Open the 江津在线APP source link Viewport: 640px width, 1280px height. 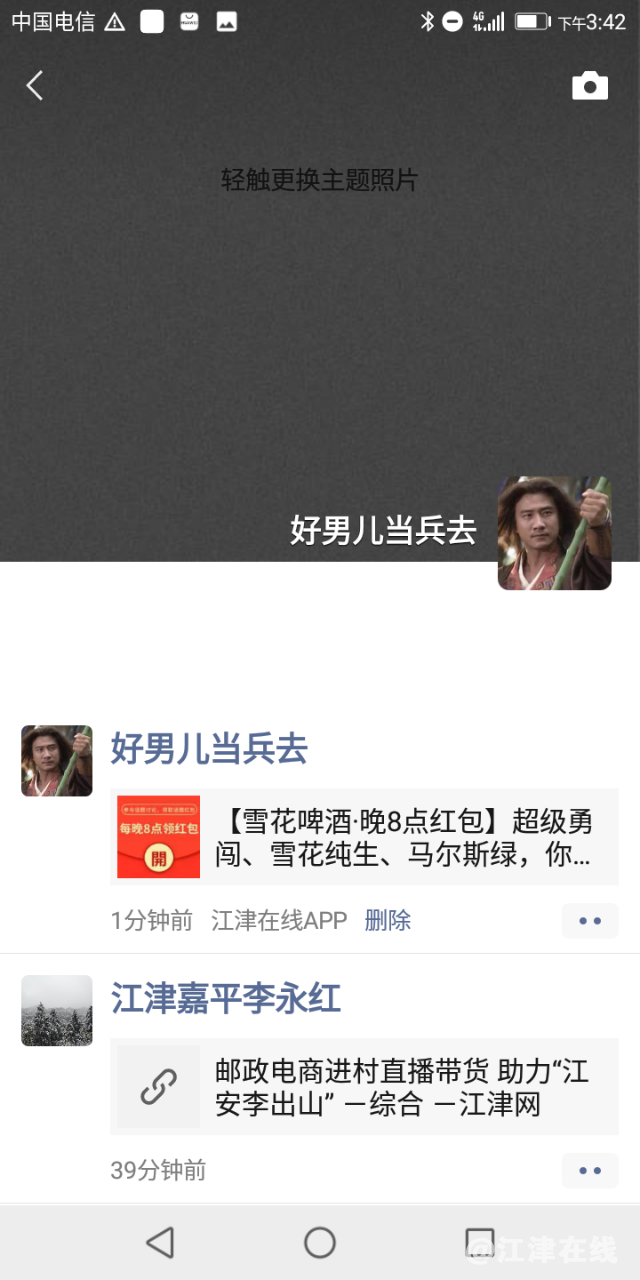tap(279, 920)
